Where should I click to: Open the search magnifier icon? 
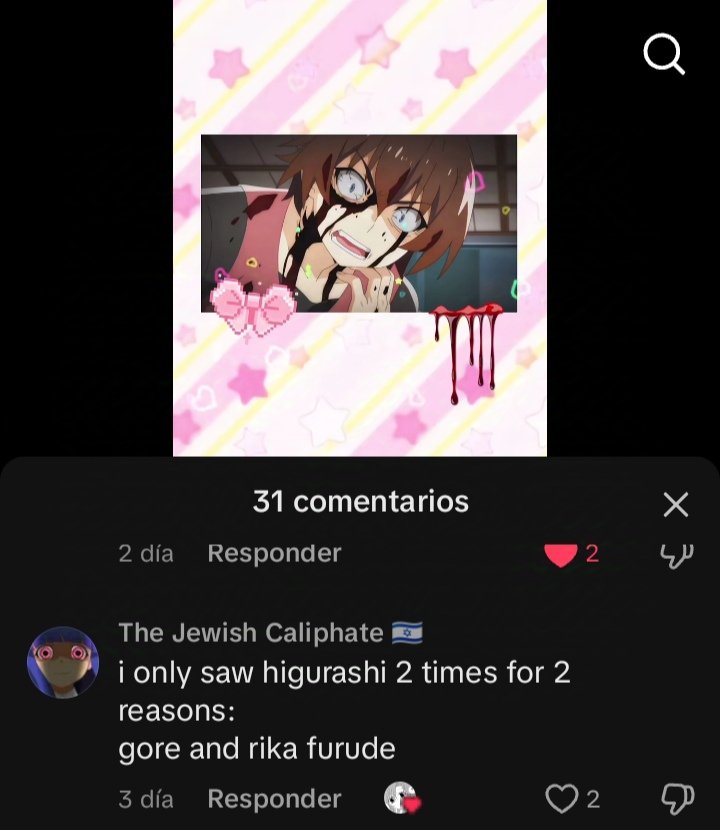pos(664,53)
